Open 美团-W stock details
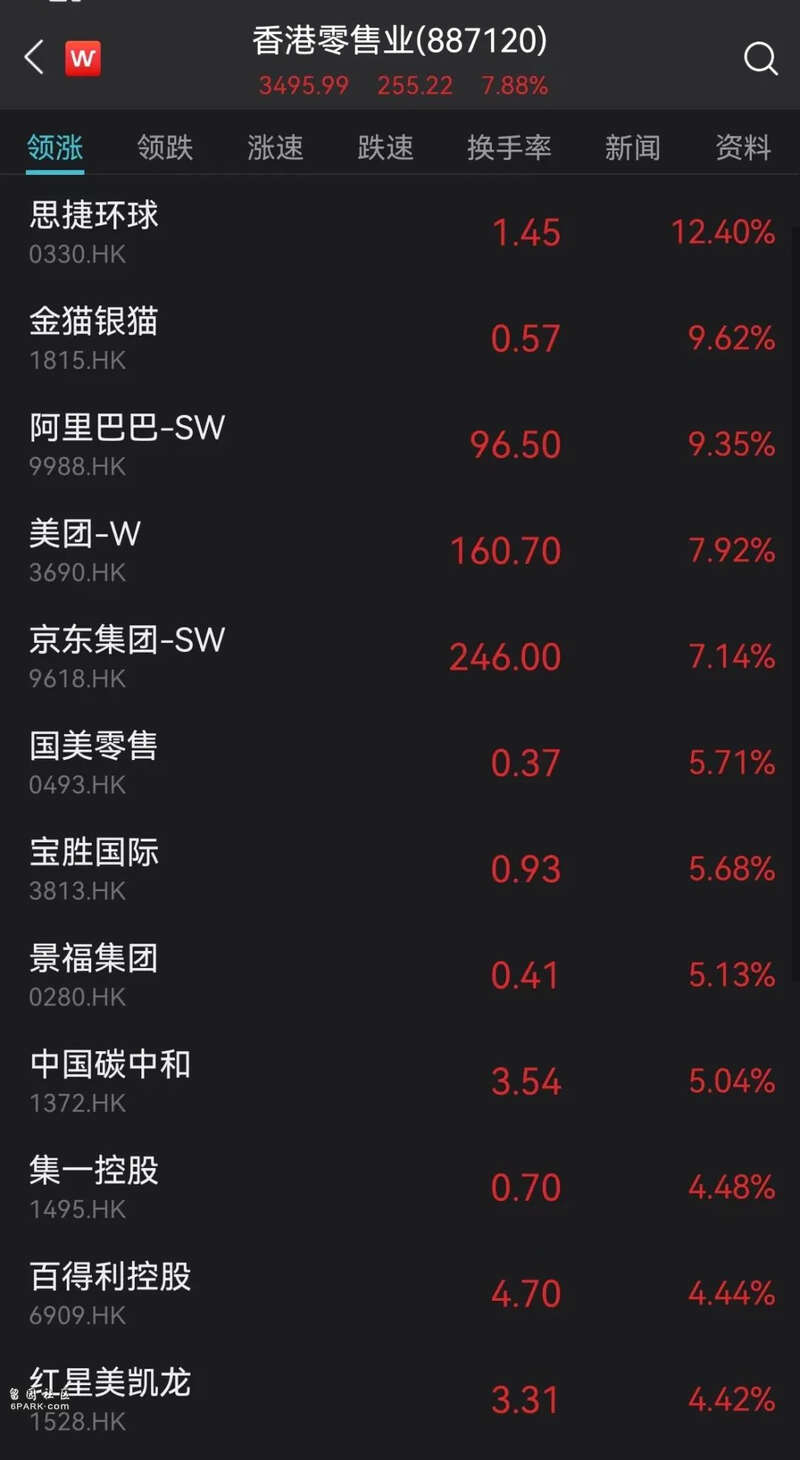The image size is (800, 1460). [400, 550]
